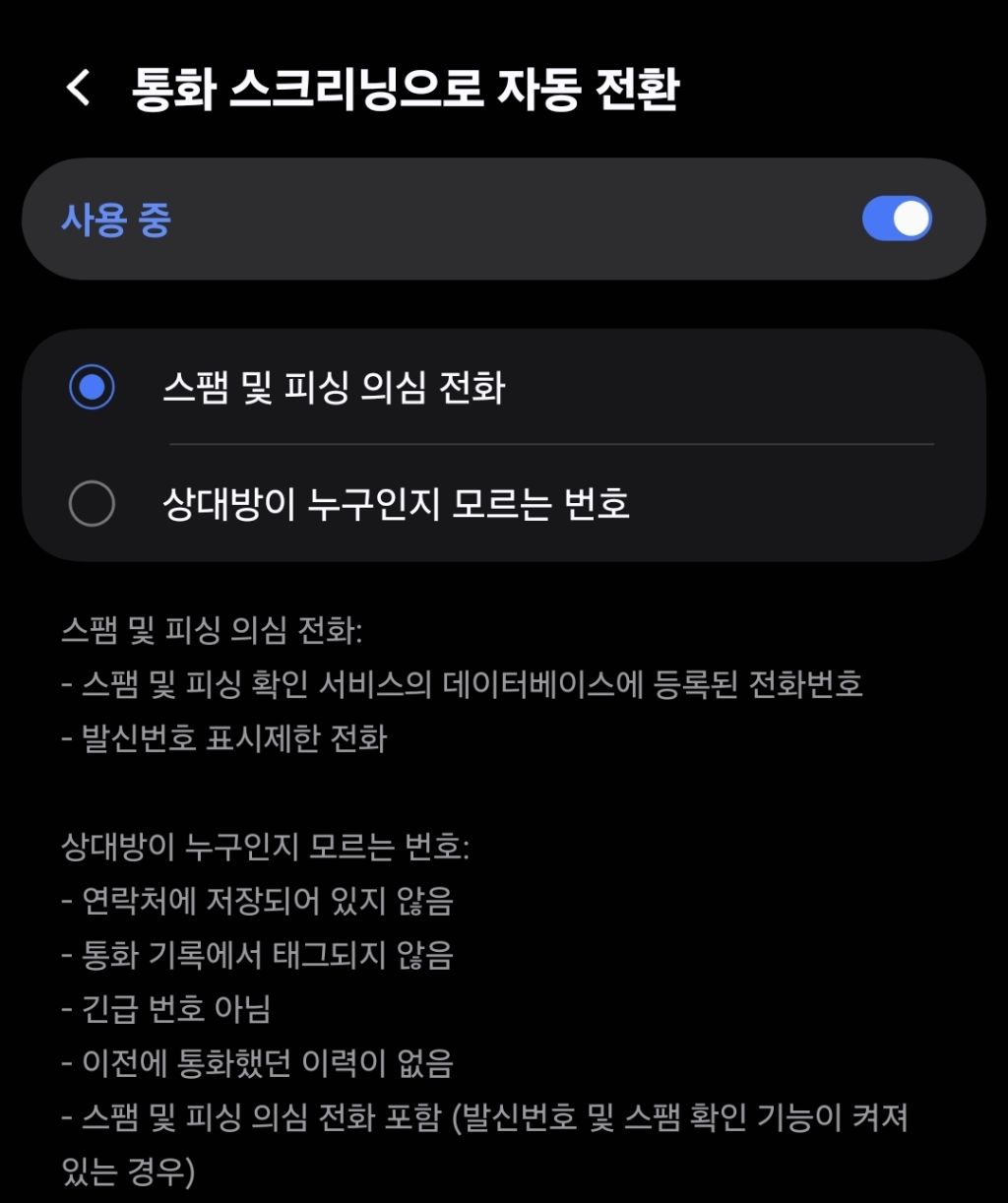The width and height of the screenshot is (1008, 1203).
Task: Click the spam call description text area
Action: point(463,689)
